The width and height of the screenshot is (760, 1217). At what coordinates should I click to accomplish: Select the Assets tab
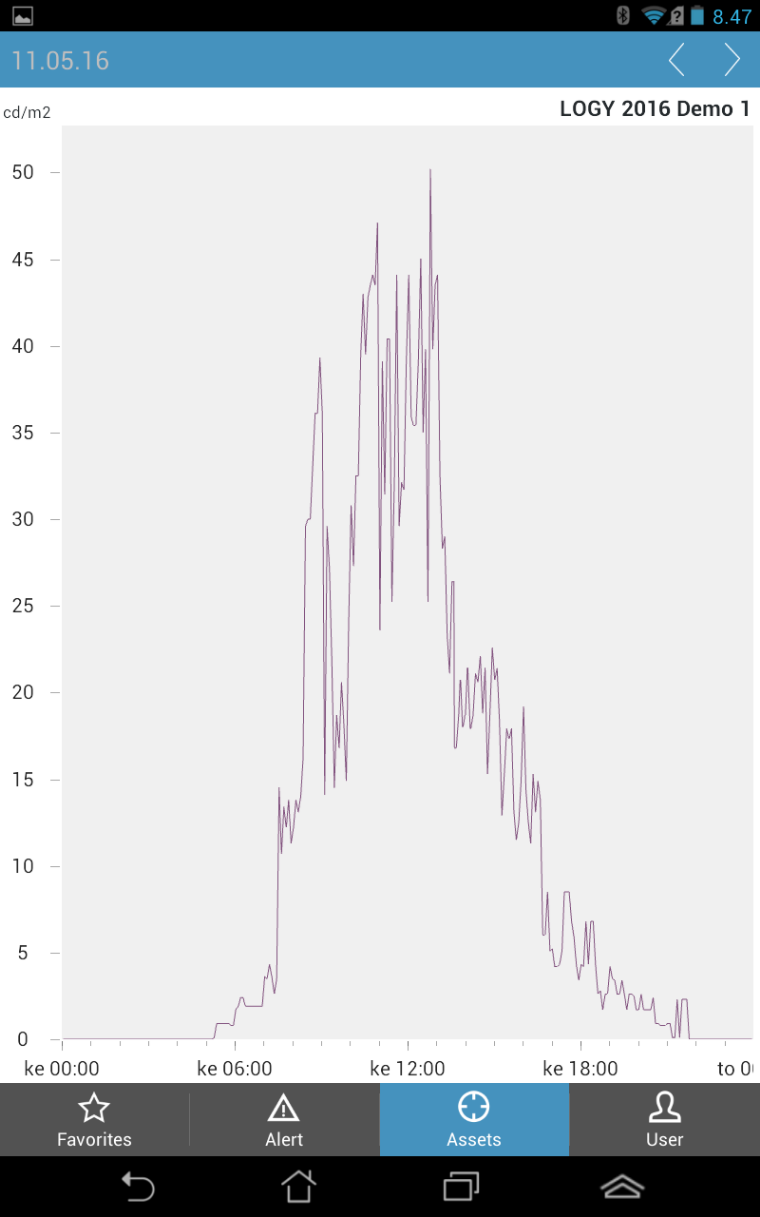coord(474,1120)
